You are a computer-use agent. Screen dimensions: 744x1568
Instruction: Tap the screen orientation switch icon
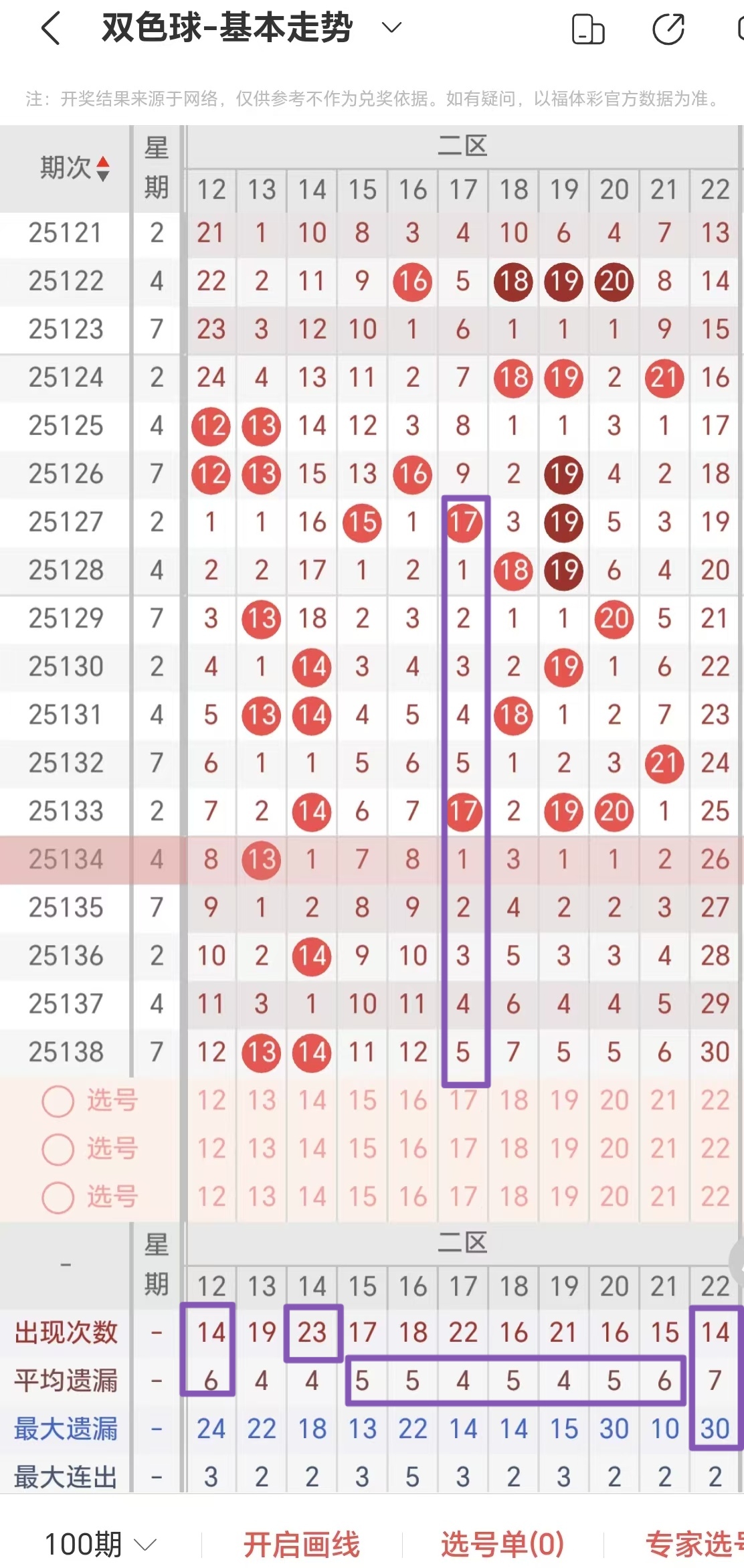click(x=588, y=30)
